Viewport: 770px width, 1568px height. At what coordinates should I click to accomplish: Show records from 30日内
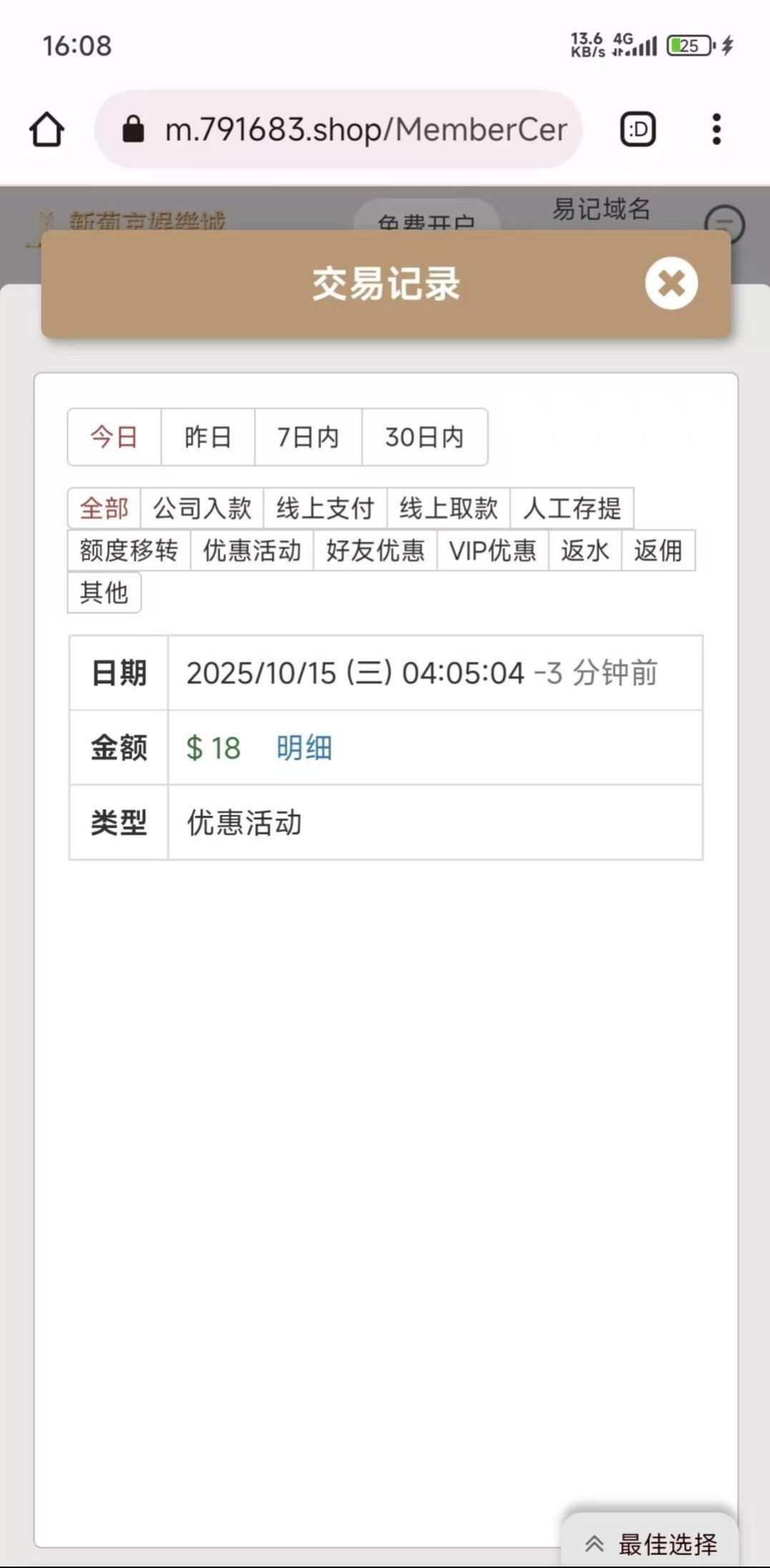(x=424, y=437)
